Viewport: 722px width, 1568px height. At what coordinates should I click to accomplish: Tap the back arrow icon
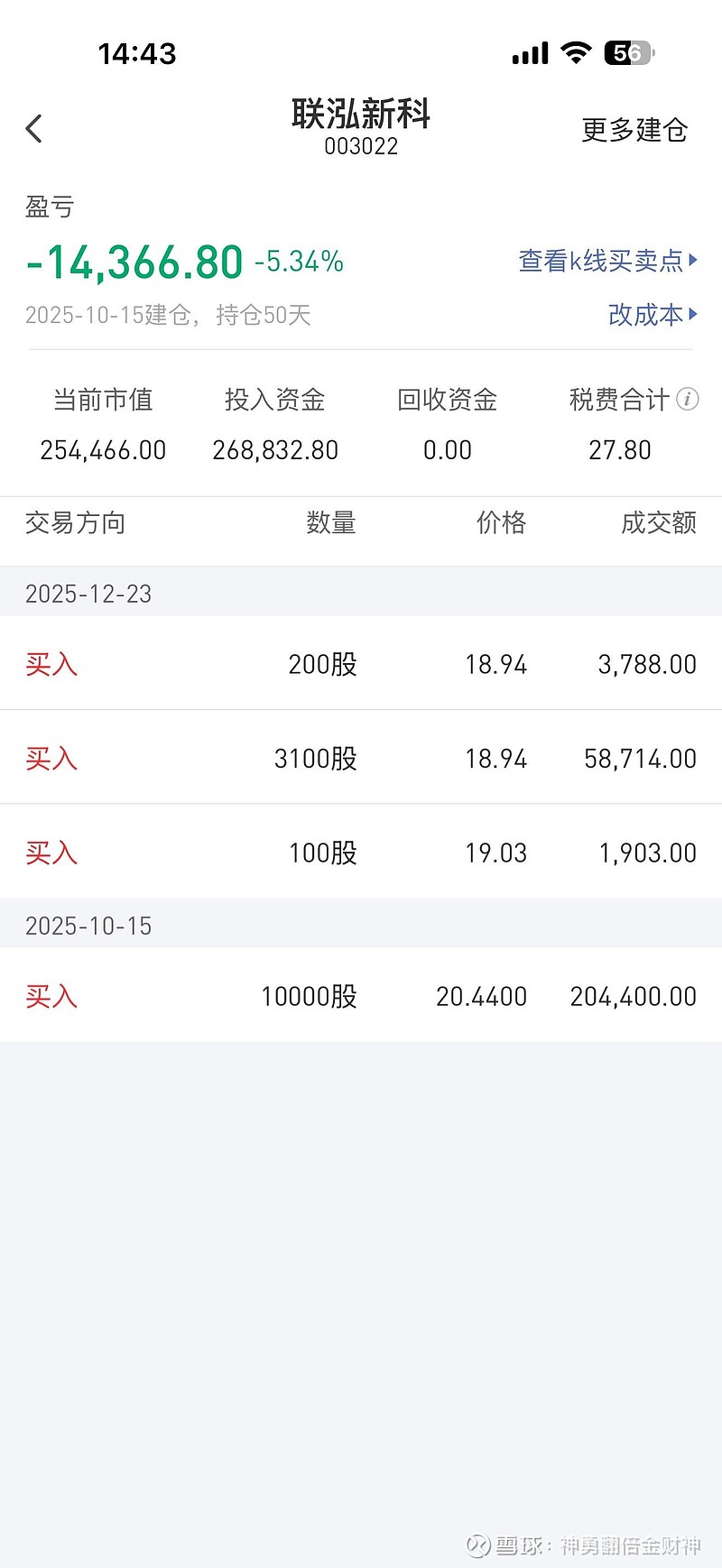pos(34,127)
